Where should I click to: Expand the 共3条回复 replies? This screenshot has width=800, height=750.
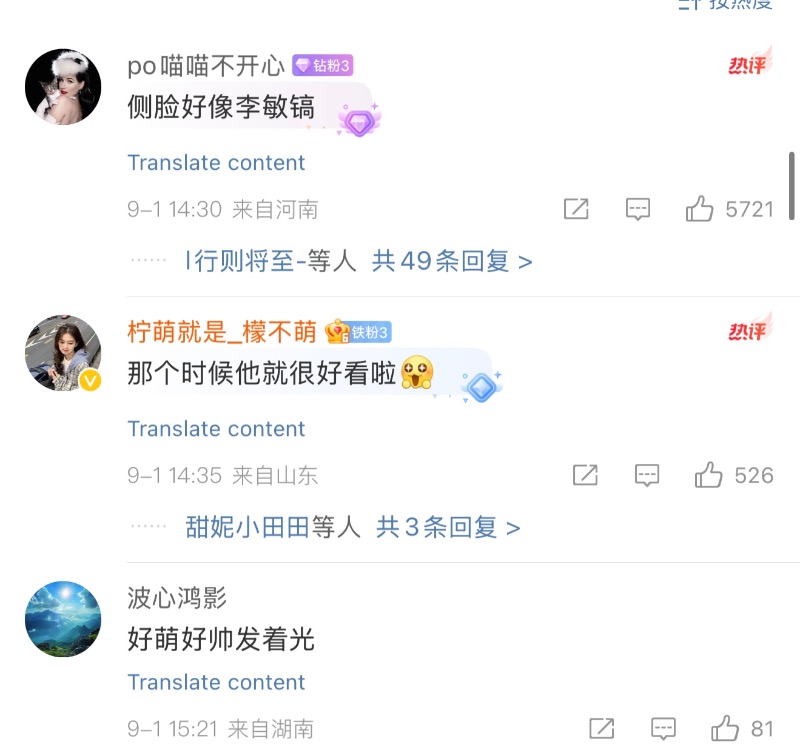coord(448,527)
